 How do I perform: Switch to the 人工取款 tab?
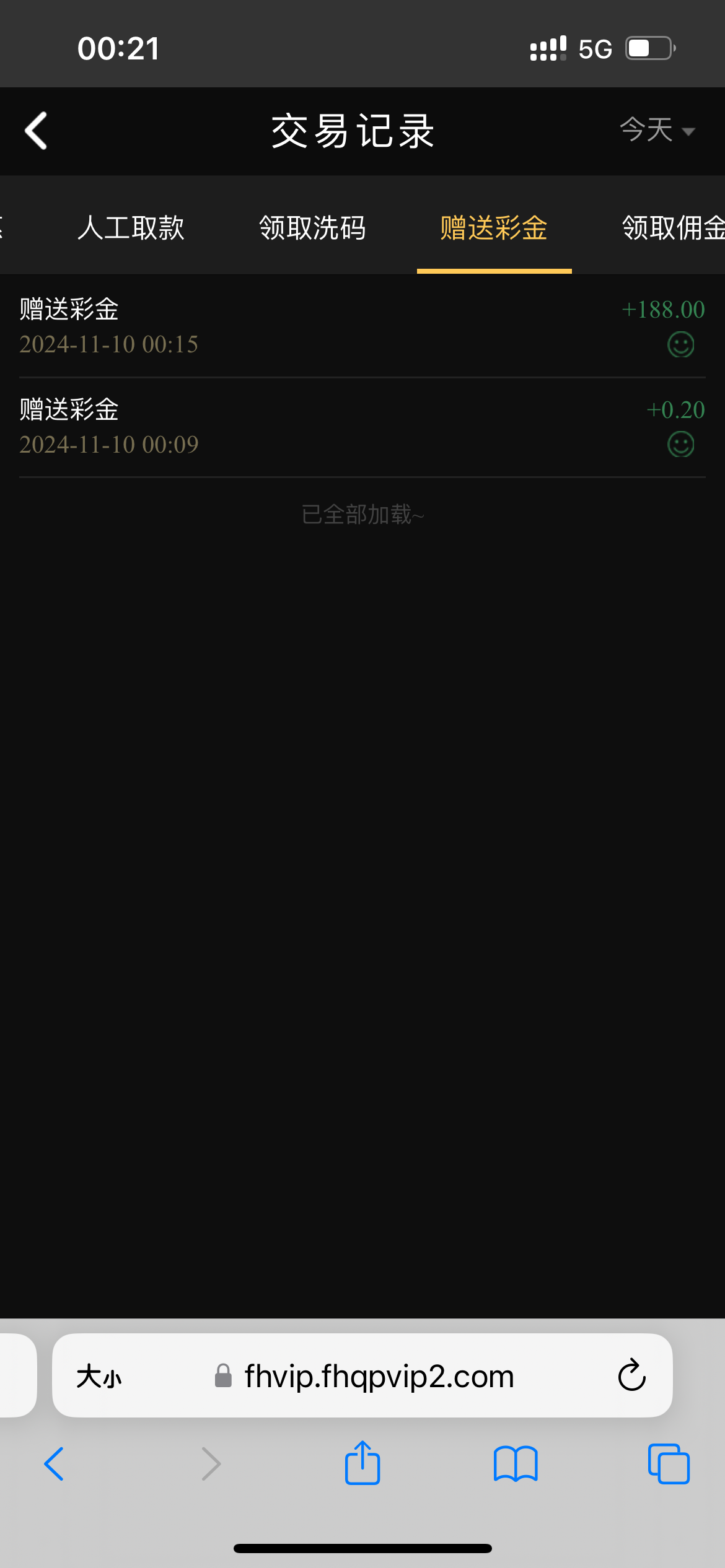click(x=131, y=228)
